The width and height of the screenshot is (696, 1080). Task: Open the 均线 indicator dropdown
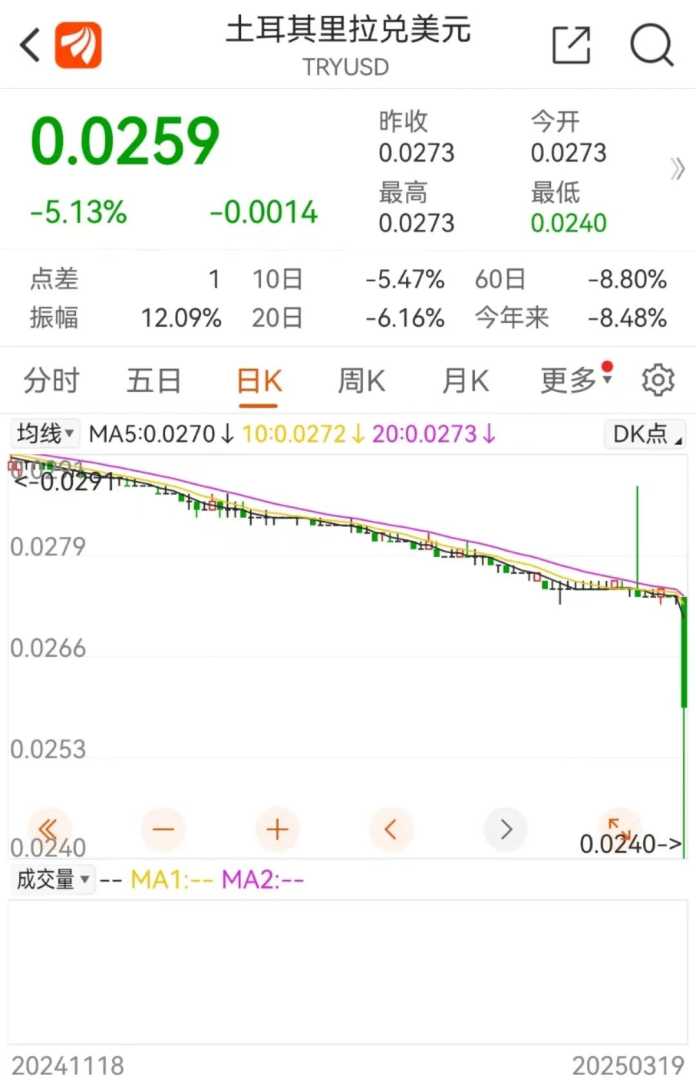[45, 434]
